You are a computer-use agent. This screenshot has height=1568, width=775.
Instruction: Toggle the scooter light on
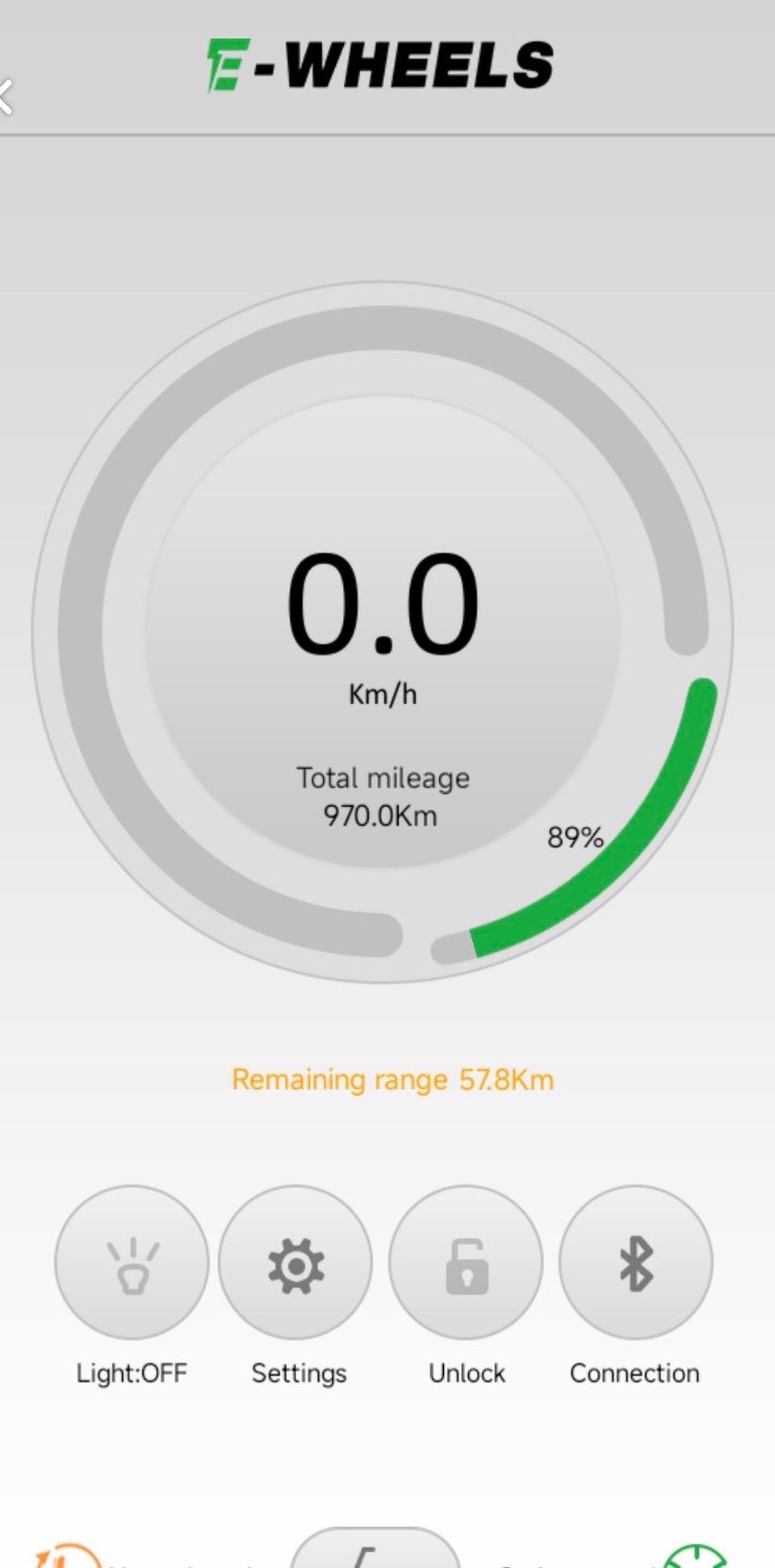[x=132, y=1263]
